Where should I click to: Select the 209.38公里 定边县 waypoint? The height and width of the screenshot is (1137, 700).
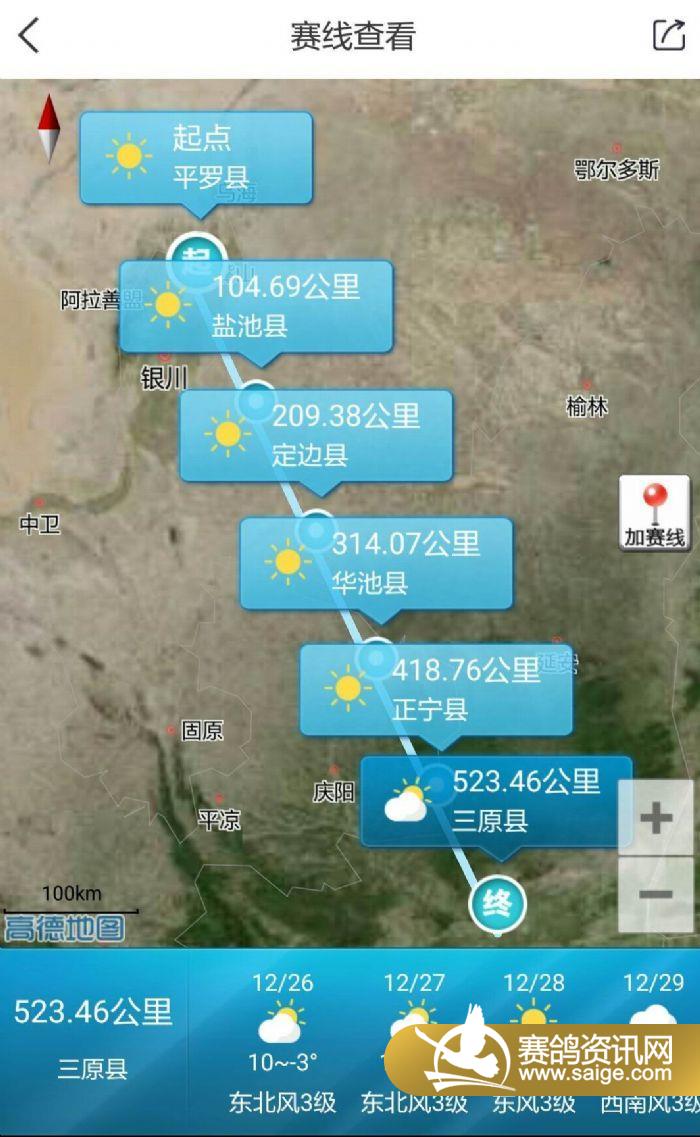pos(316,436)
